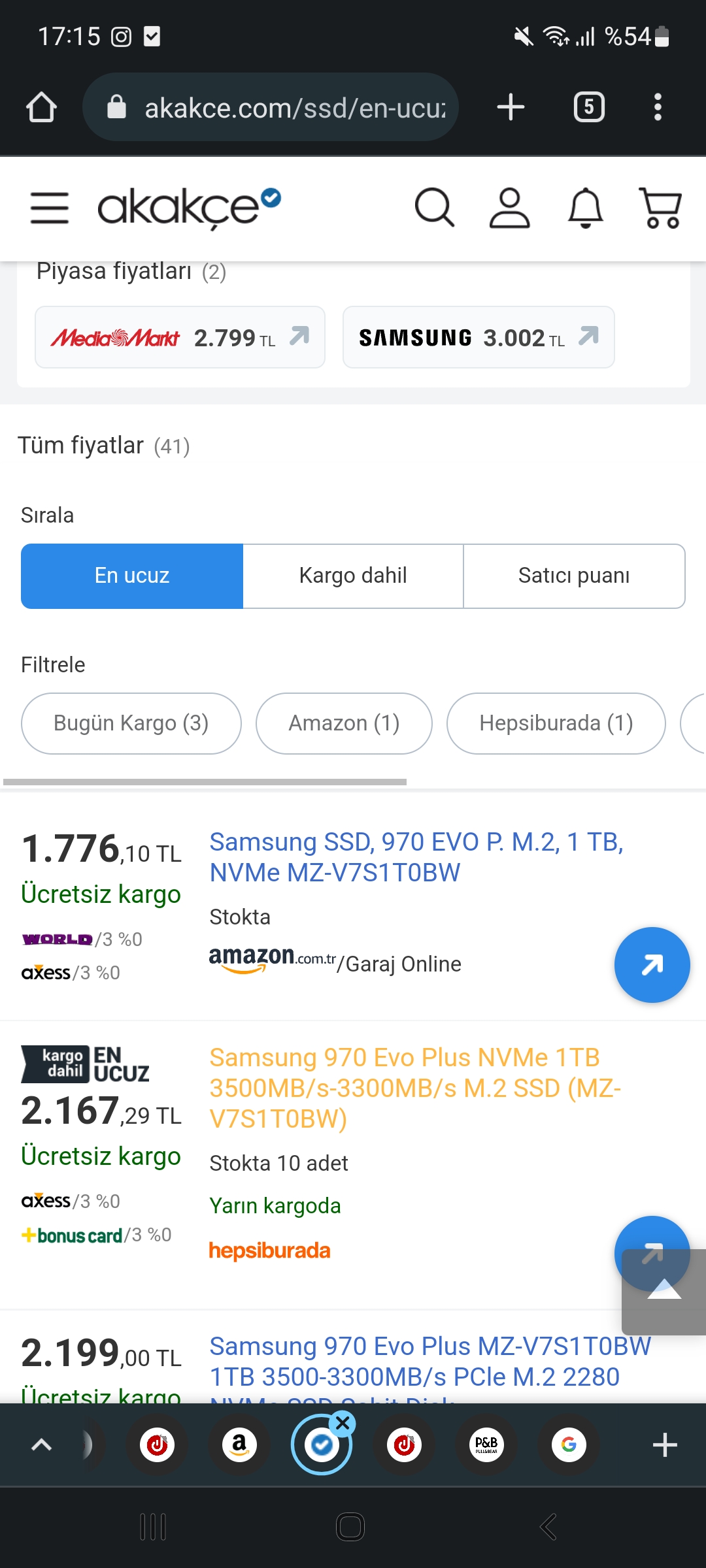Filter offers by Hepsiburada (1)
706x1568 pixels.
tap(556, 723)
